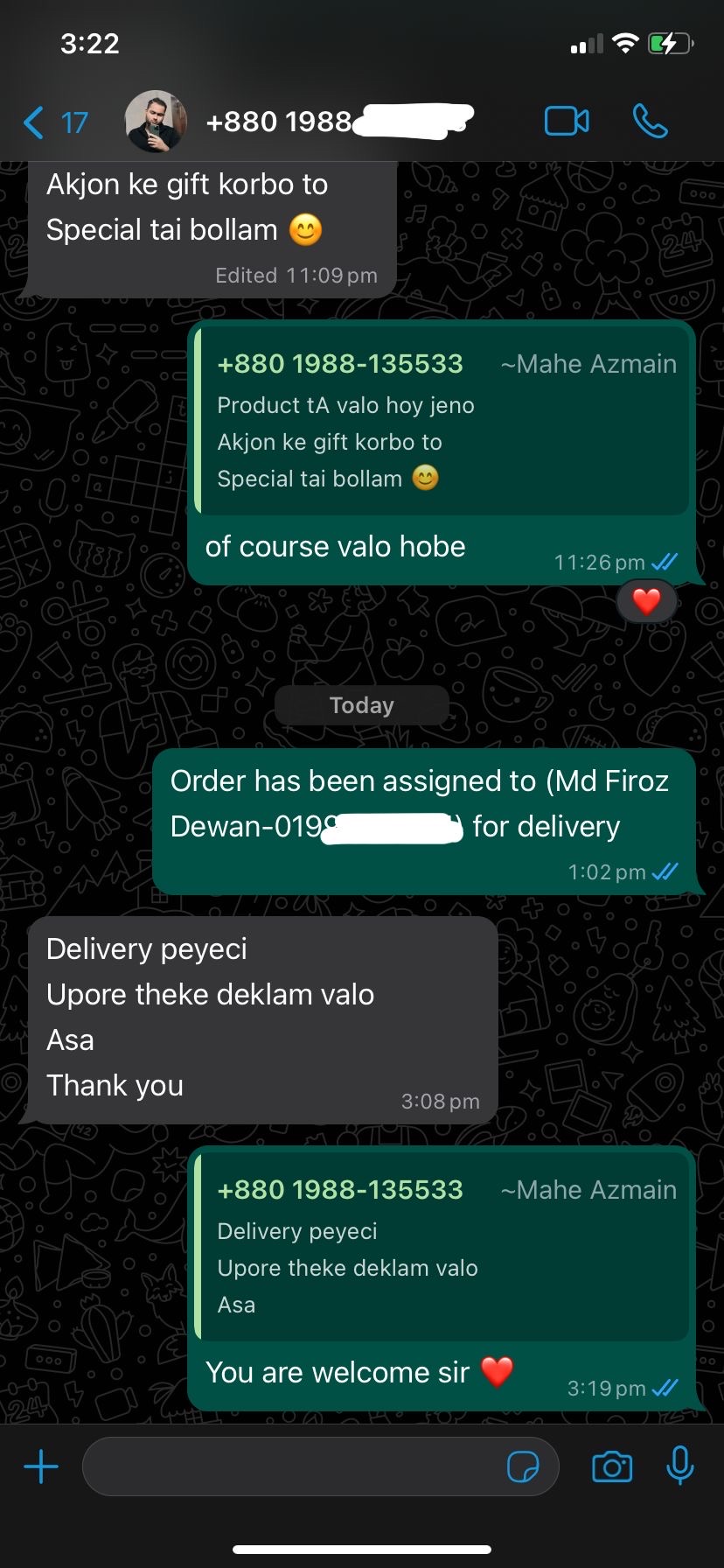Image resolution: width=724 pixels, height=1568 pixels.
Task: Open the contact's profile picture
Action: pyautogui.click(x=156, y=122)
